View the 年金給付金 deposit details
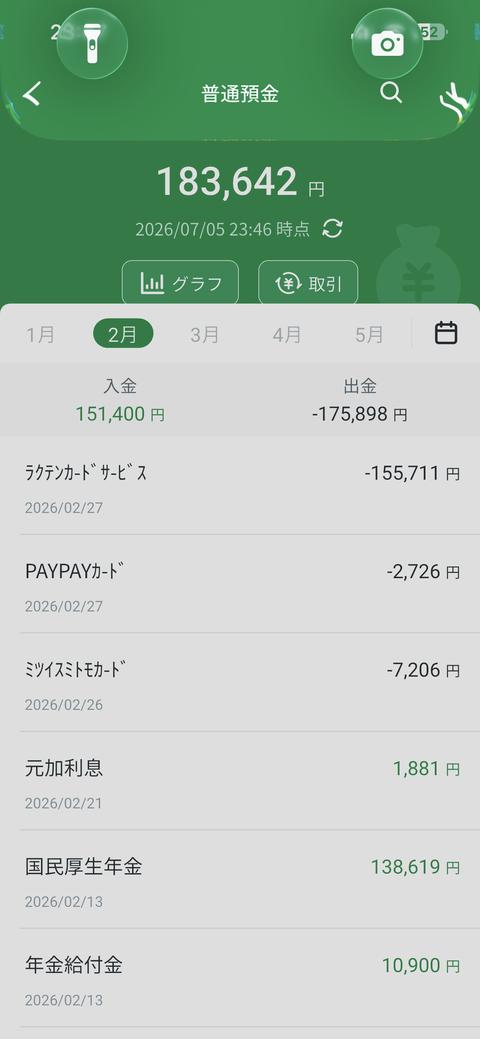Image resolution: width=480 pixels, height=1039 pixels. click(240, 977)
